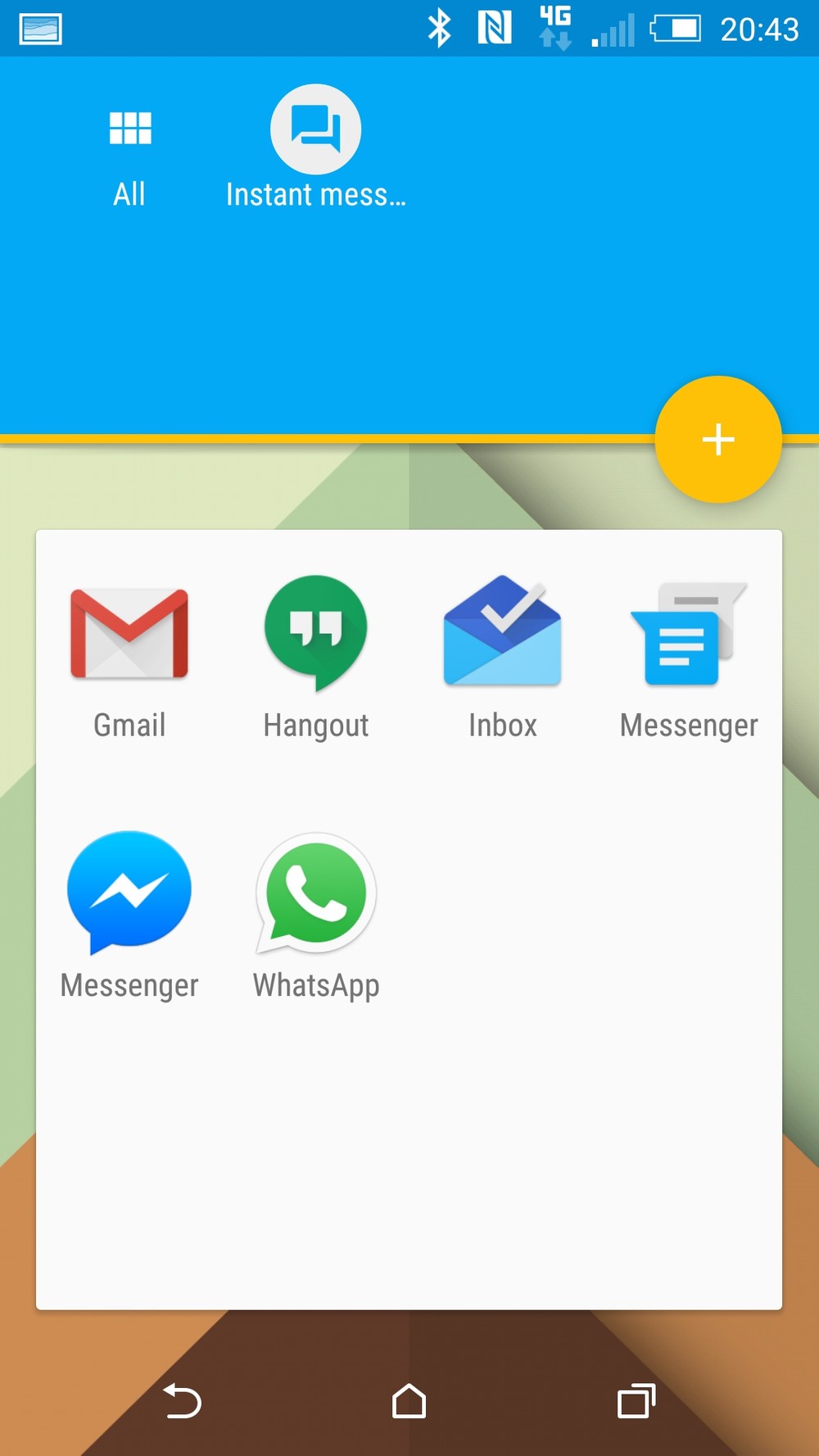Select the Instant messaging category
The width and height of the screenshot is (819, 1456).
(316, 148)
